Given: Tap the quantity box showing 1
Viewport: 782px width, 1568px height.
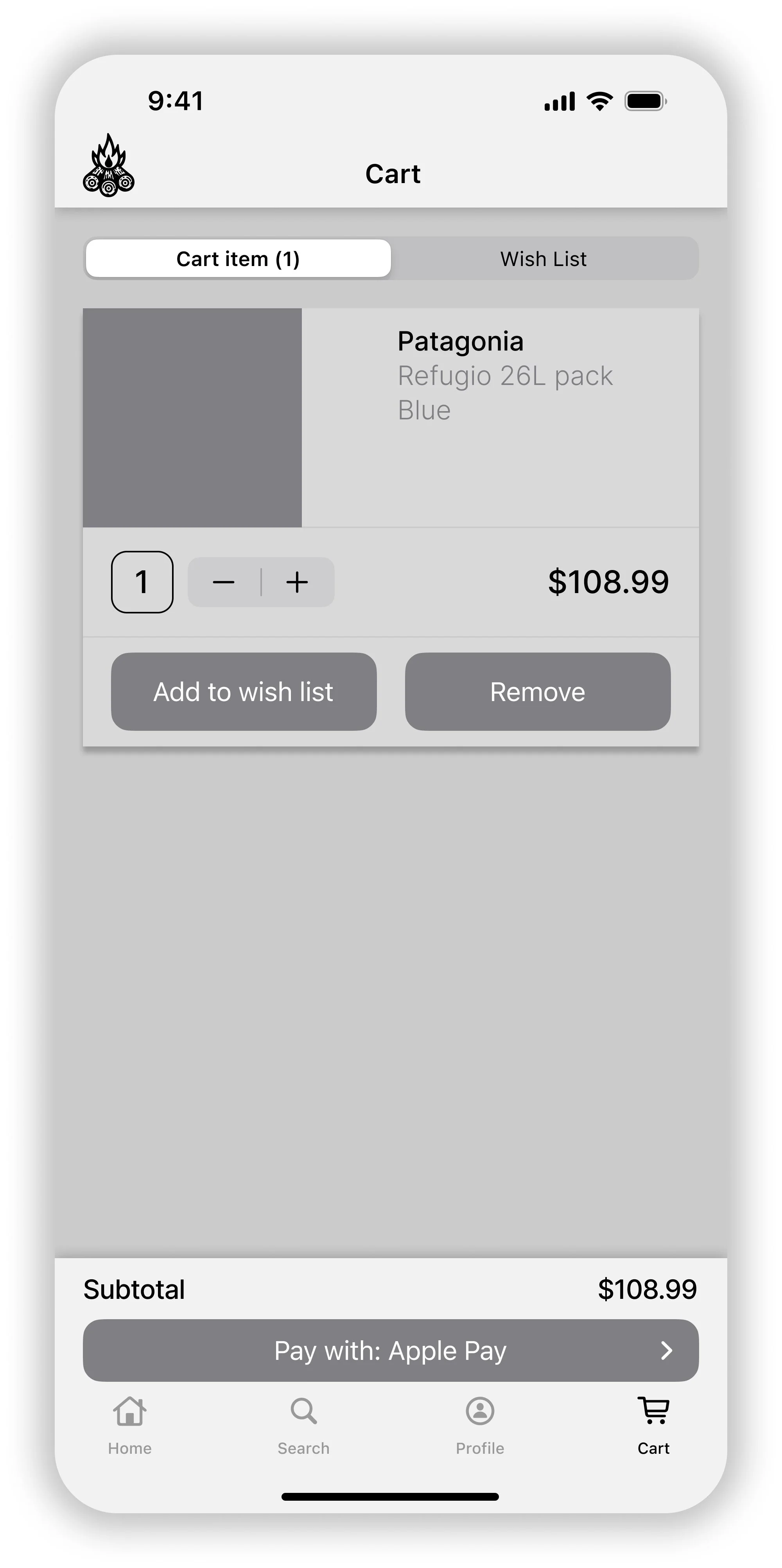Looking at the screenshot, I should pyautogui.click(x=142, y=582).
